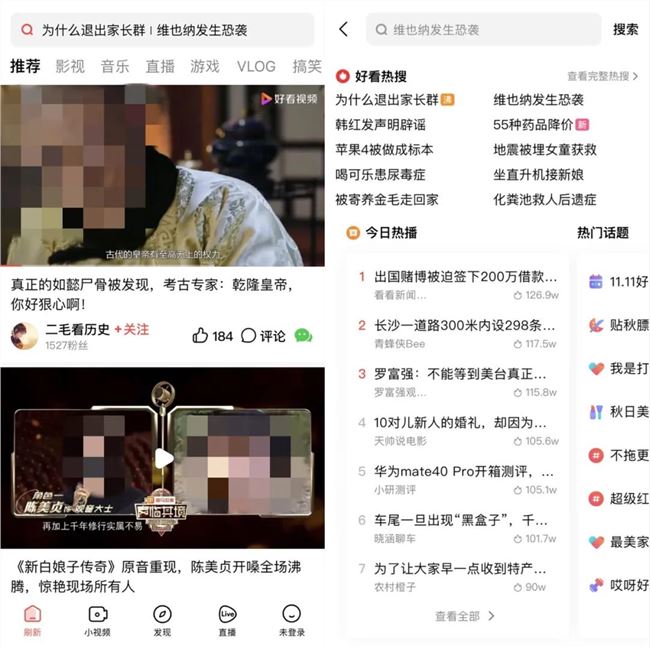The image size is (650, 649).
Task: Open the 未登录 profile tab
Action: (291, 620)
